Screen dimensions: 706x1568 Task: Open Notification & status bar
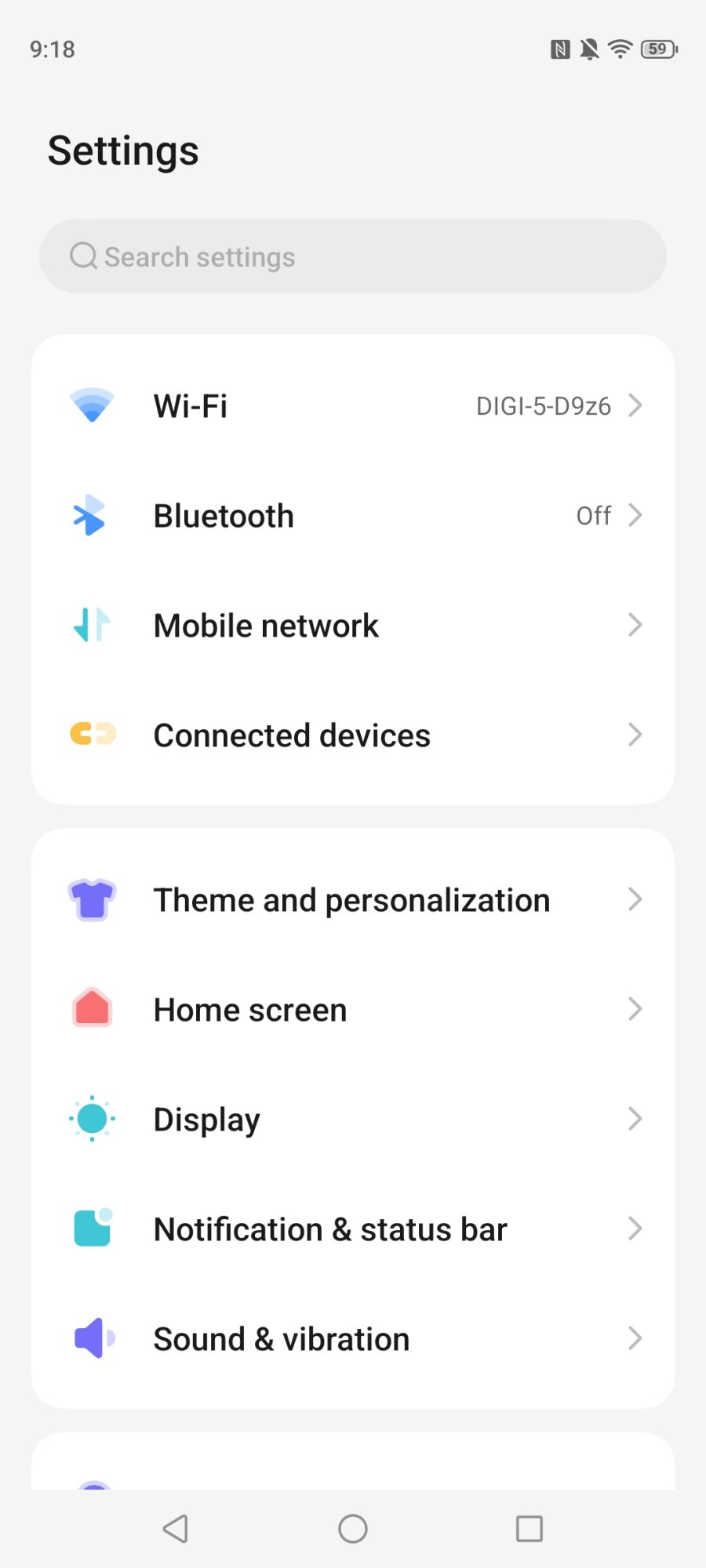pos(353,1229)
